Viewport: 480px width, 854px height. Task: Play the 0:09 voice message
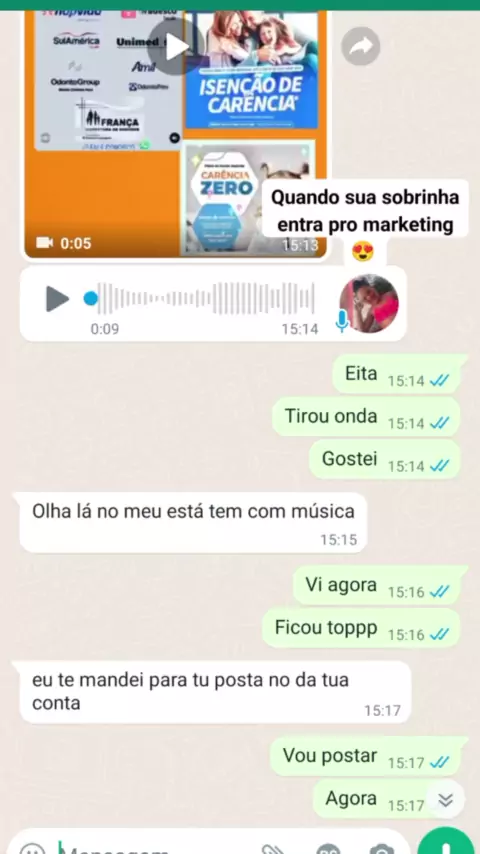(x=57, y=298)
